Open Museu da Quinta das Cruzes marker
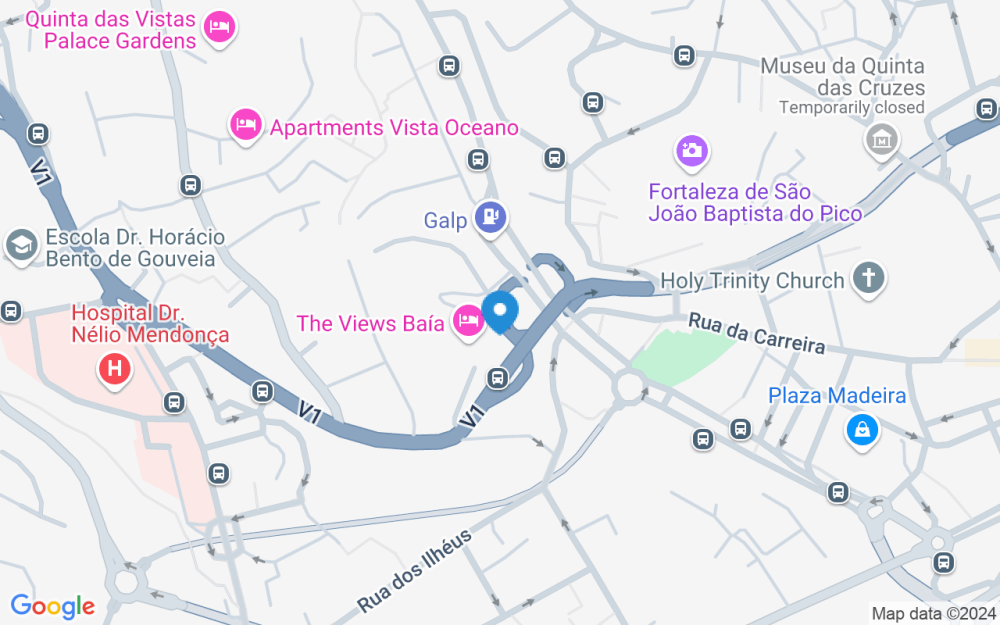 [x=881, y=140]
